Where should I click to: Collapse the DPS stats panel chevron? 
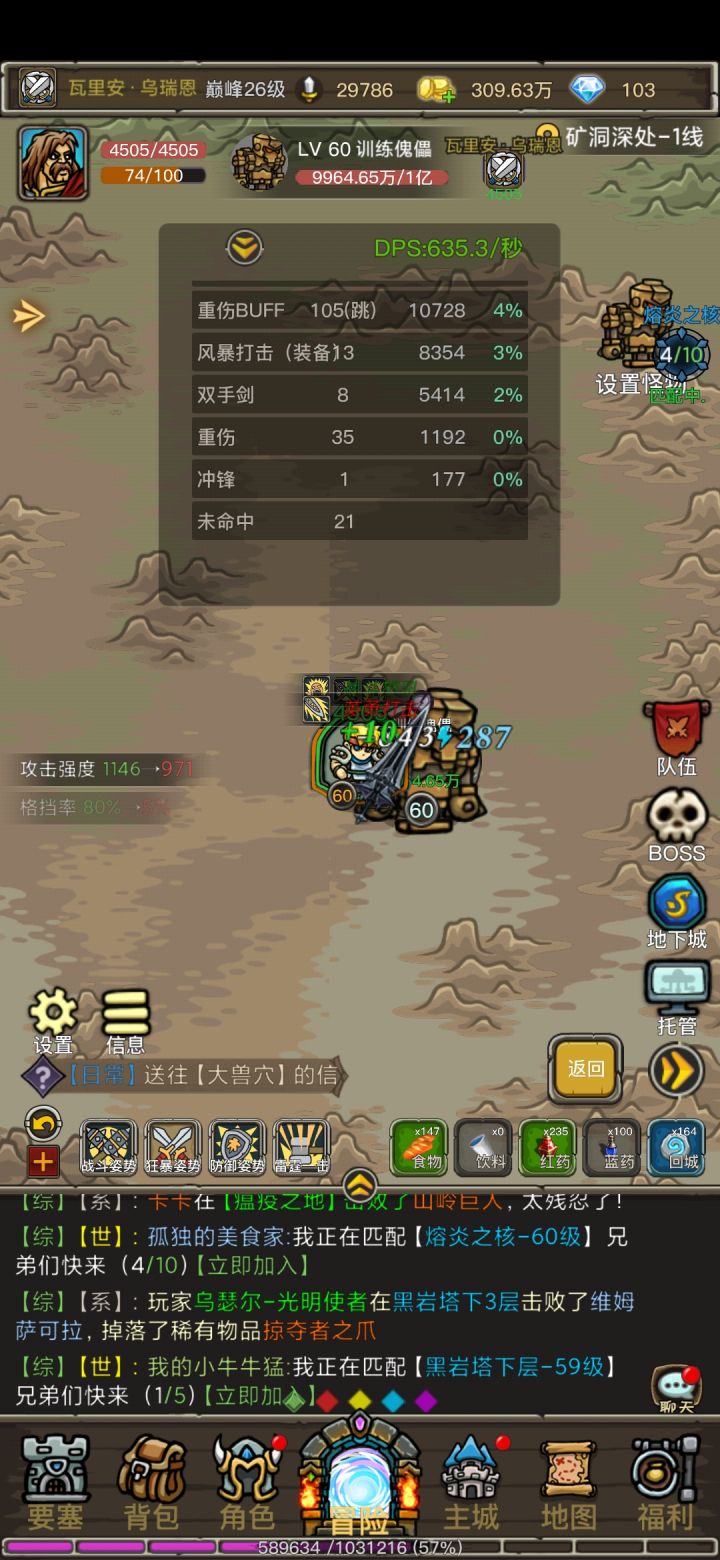point(245,247)
